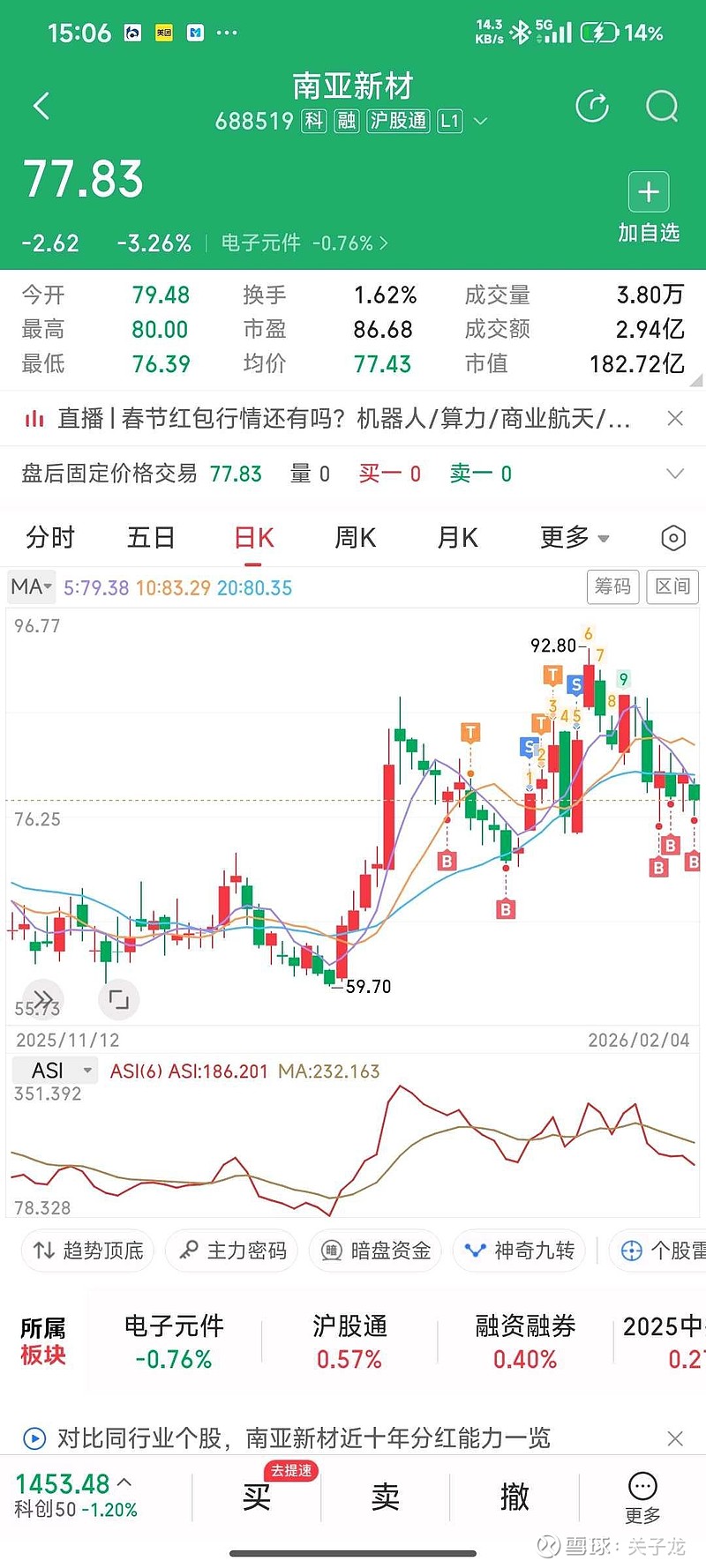
Task: Open 更多 chart period dropdown
Action: click(x=575, y=537)
